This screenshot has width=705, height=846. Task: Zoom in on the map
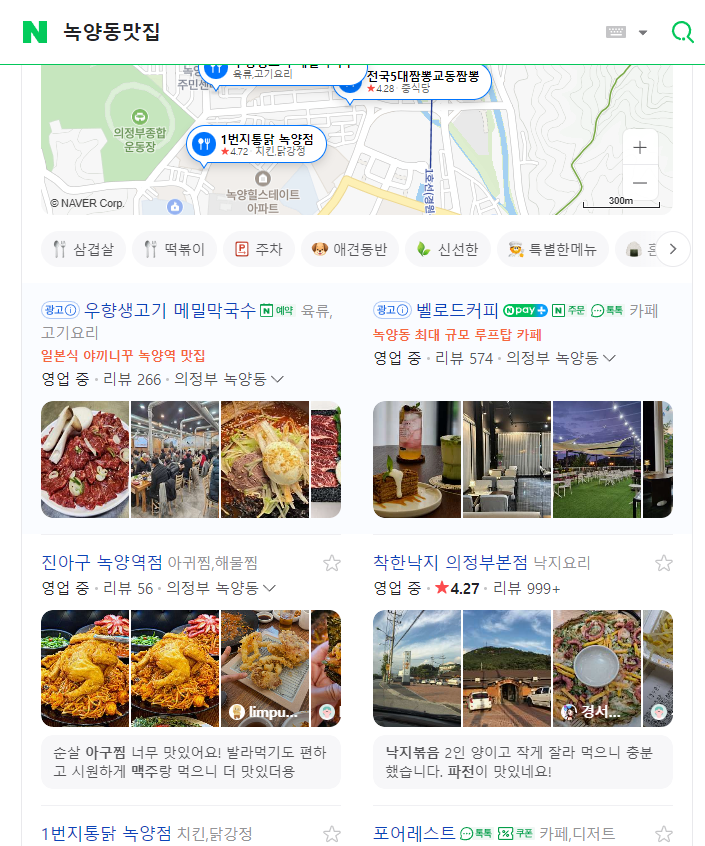coord(640,148)
